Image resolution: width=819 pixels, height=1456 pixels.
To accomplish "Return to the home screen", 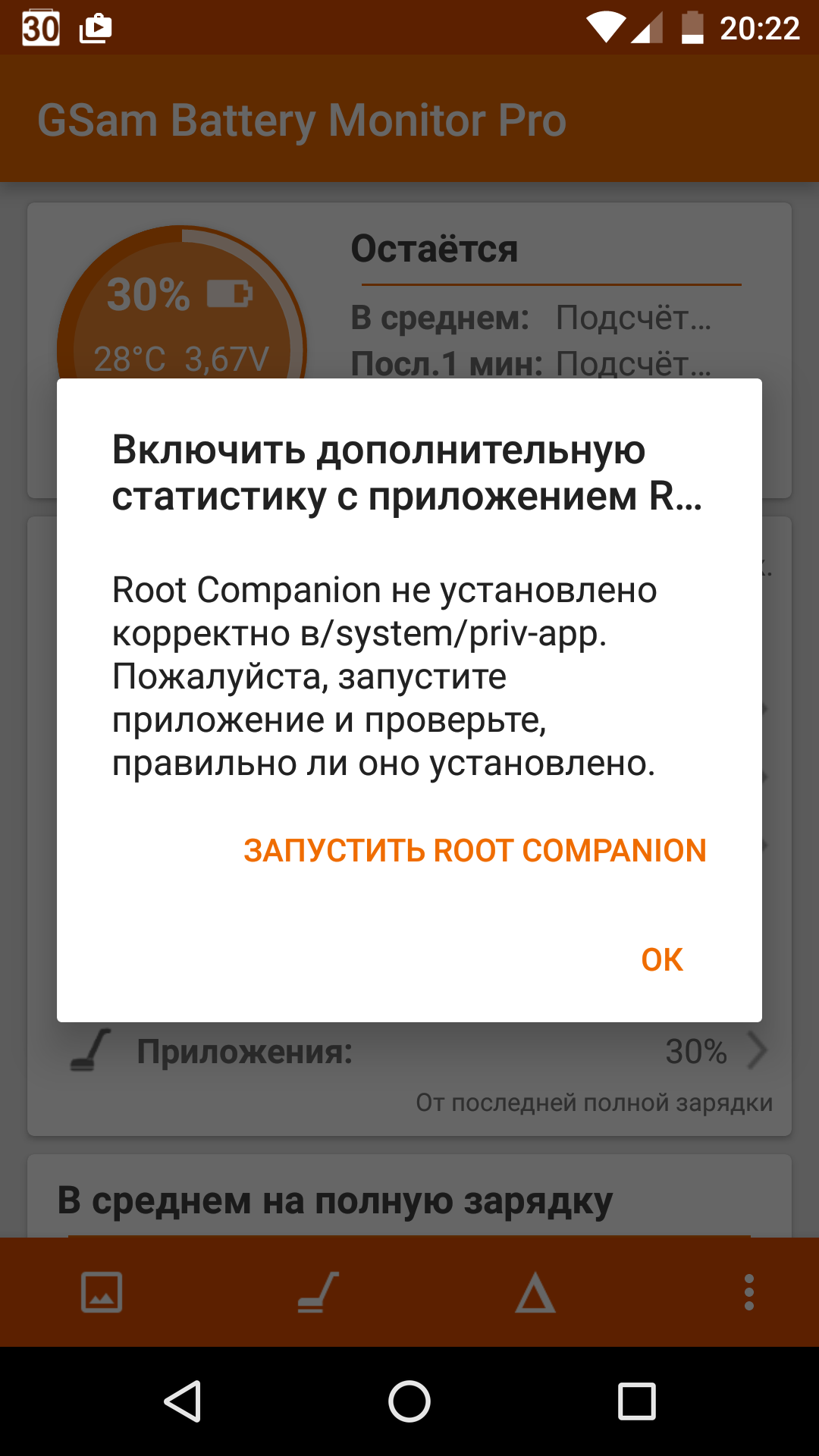I will pos(409,1401).
